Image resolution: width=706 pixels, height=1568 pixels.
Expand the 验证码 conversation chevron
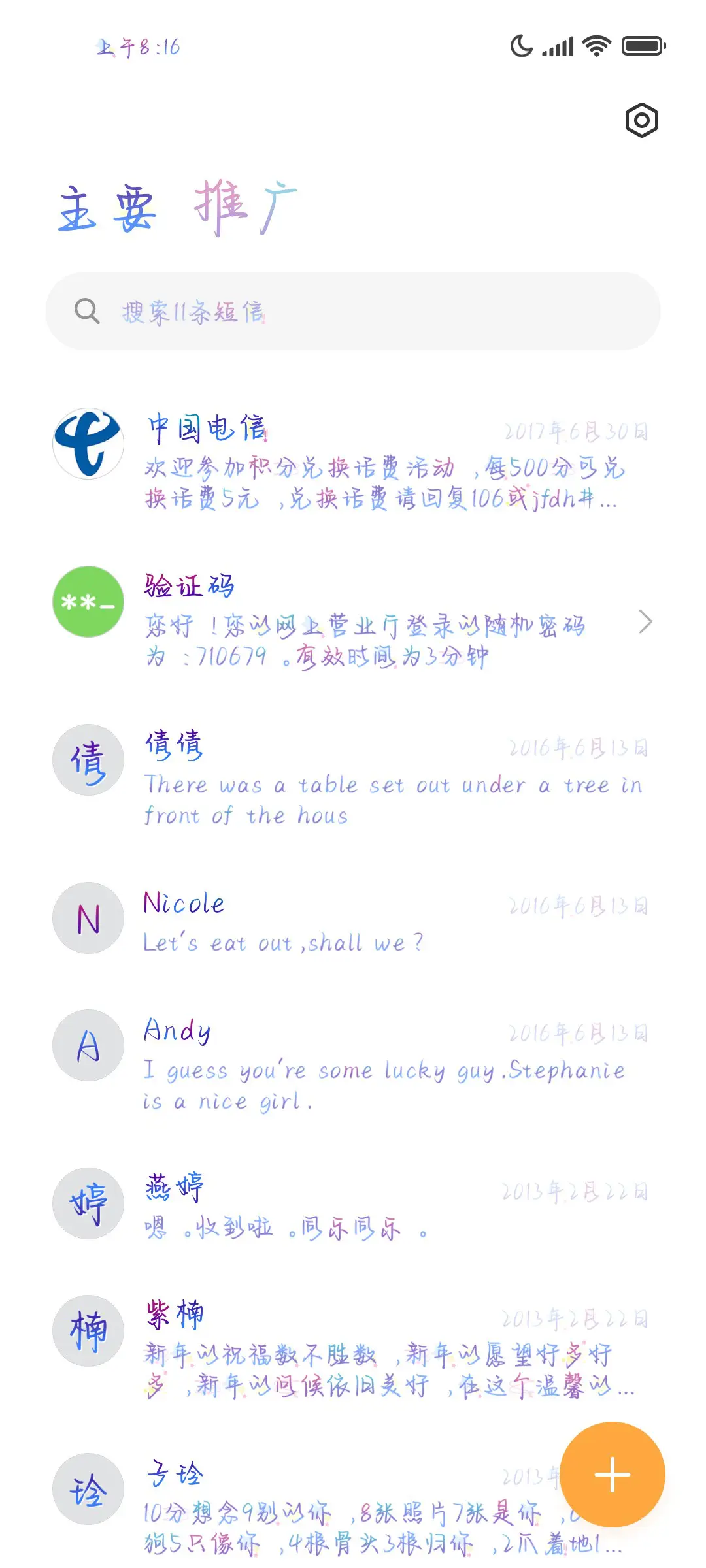(x=645, y=623)
